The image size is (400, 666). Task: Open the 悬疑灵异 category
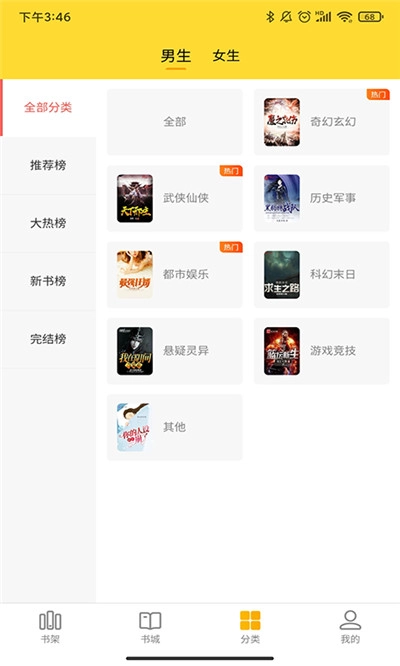tap(175, 351)
